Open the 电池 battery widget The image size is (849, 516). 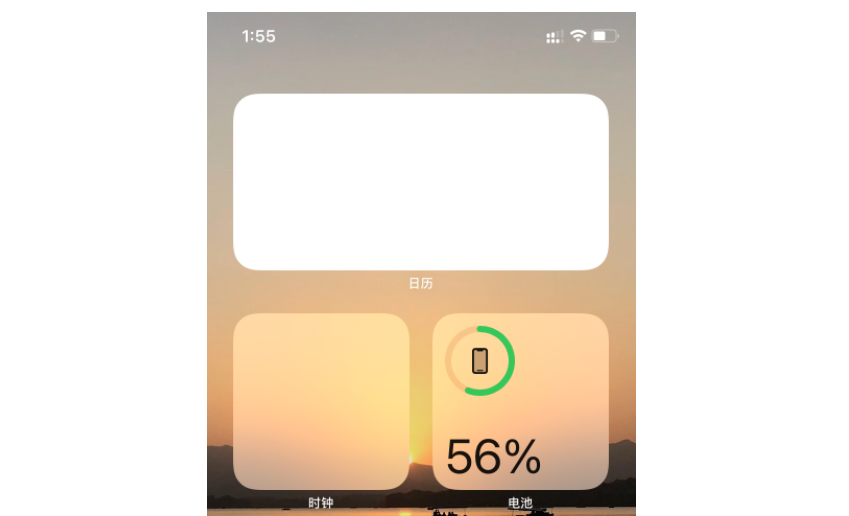(x=520, y=401)
